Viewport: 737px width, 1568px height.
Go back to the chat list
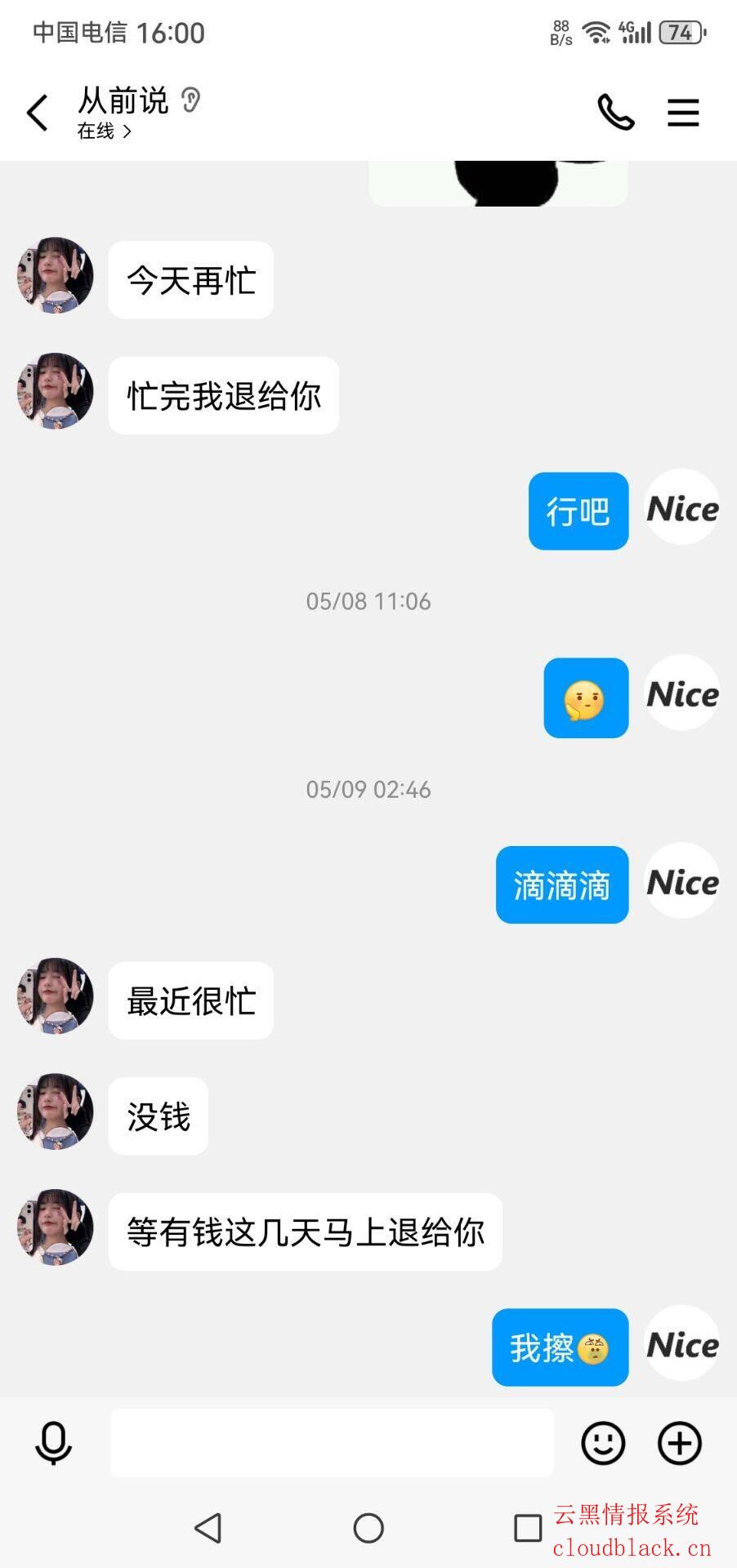point(38,113)
